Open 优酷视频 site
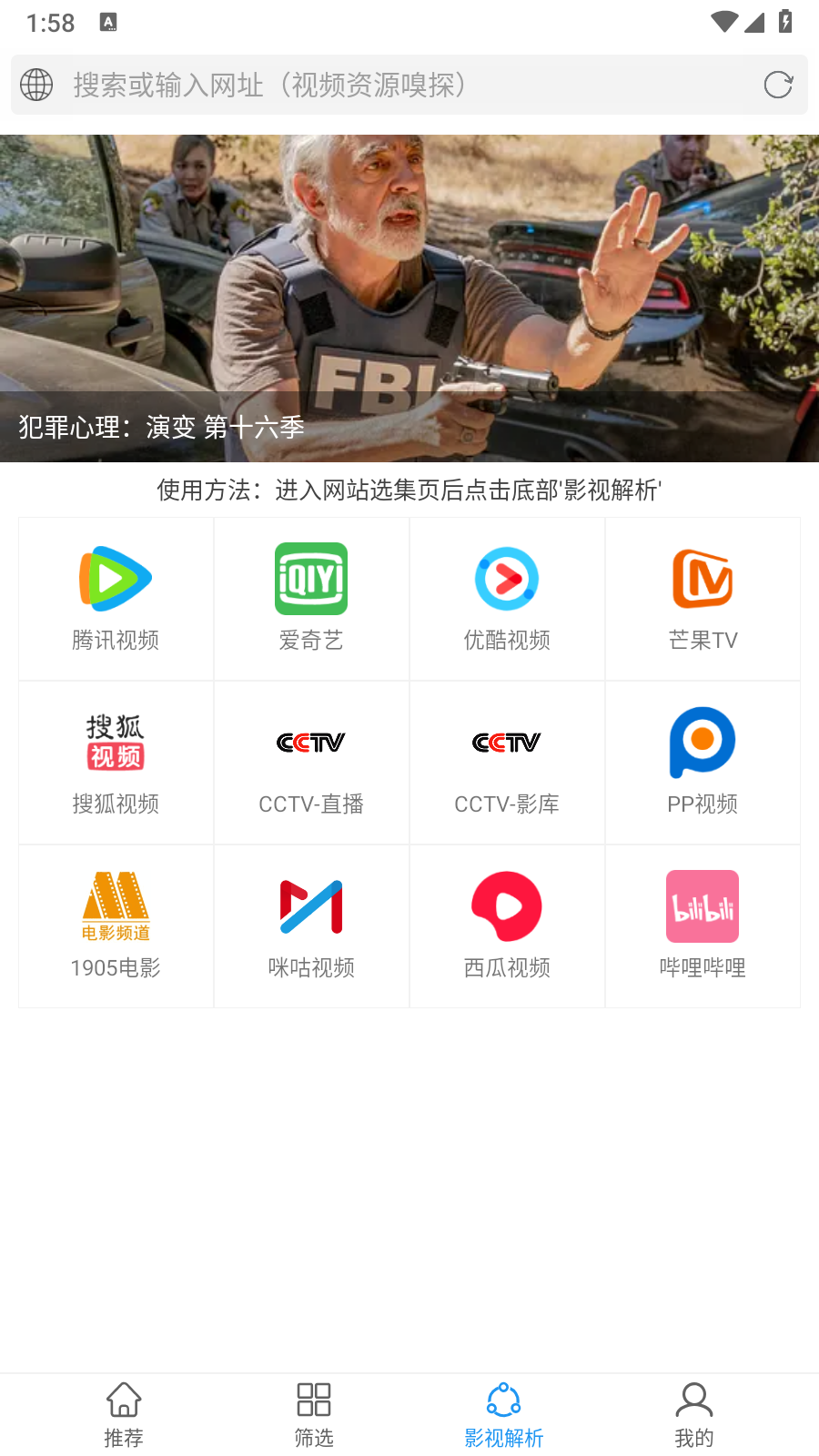Image resolution: width=819 pixels, height=1456 pixels. pos(507,599)
